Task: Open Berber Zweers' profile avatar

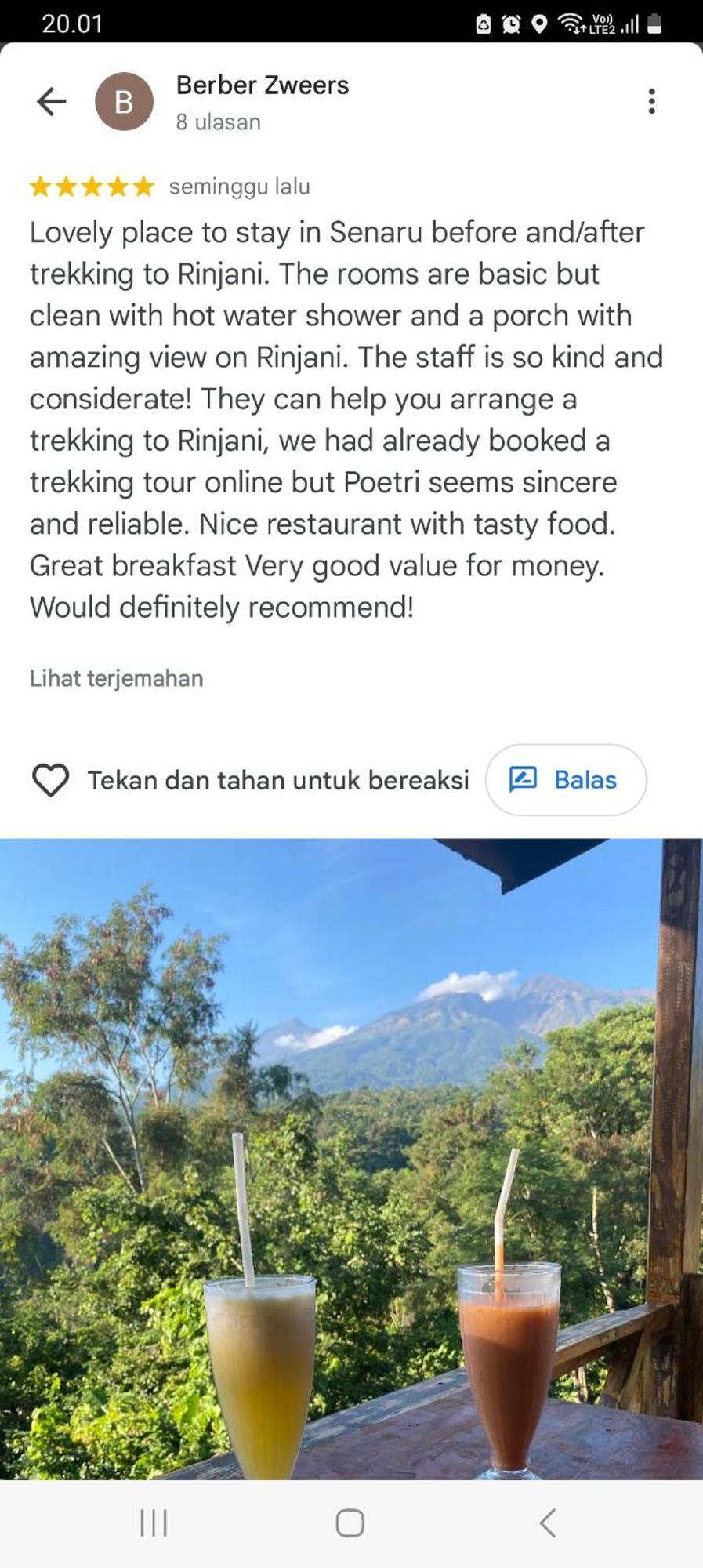Action: click(x=124, y=102)
